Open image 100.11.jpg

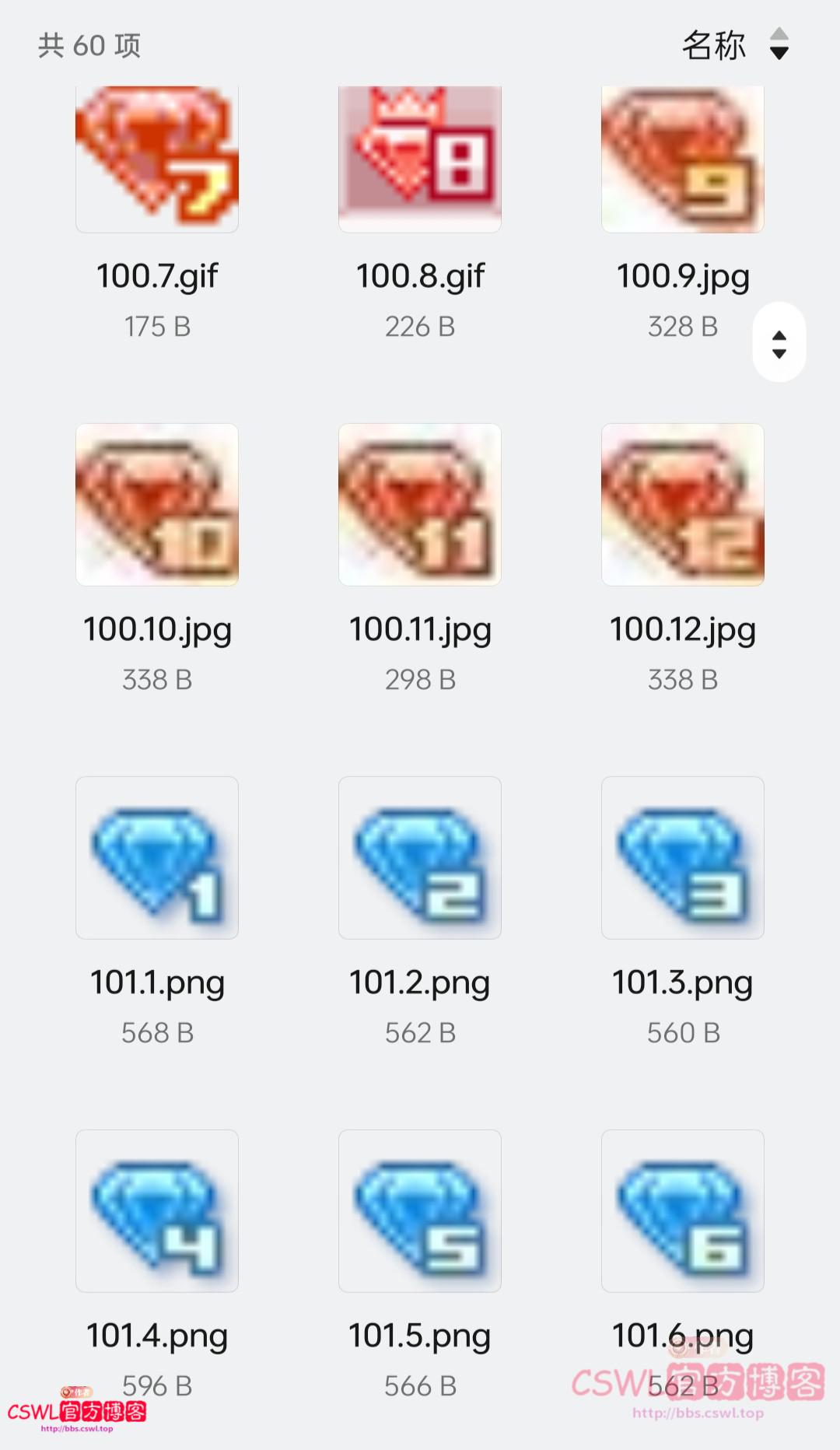pyautogui.click(x=420, y=505)
